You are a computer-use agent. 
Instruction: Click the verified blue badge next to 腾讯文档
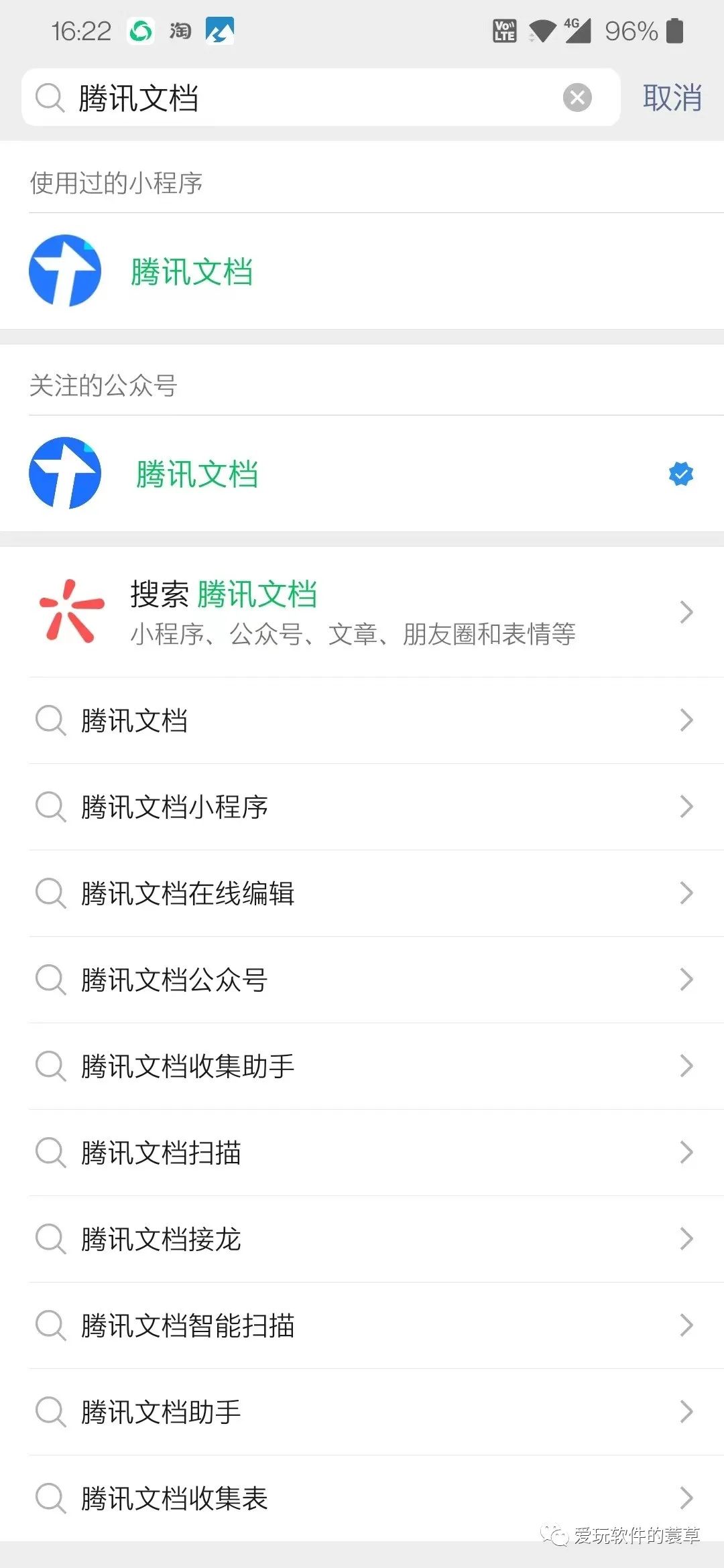(x=680, y=474)
